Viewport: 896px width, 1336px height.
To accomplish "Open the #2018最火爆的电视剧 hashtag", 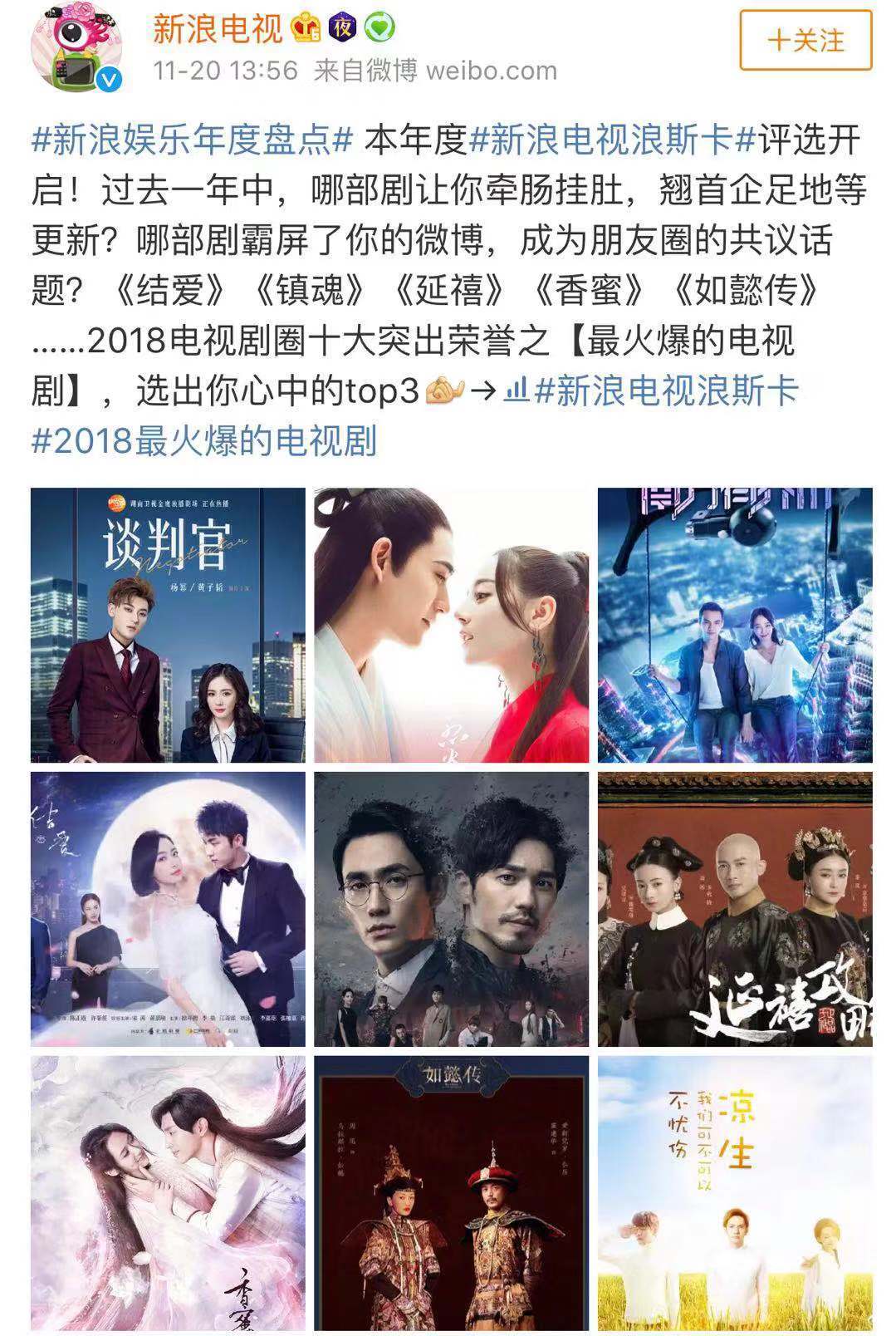I will (x=204, y=440).
